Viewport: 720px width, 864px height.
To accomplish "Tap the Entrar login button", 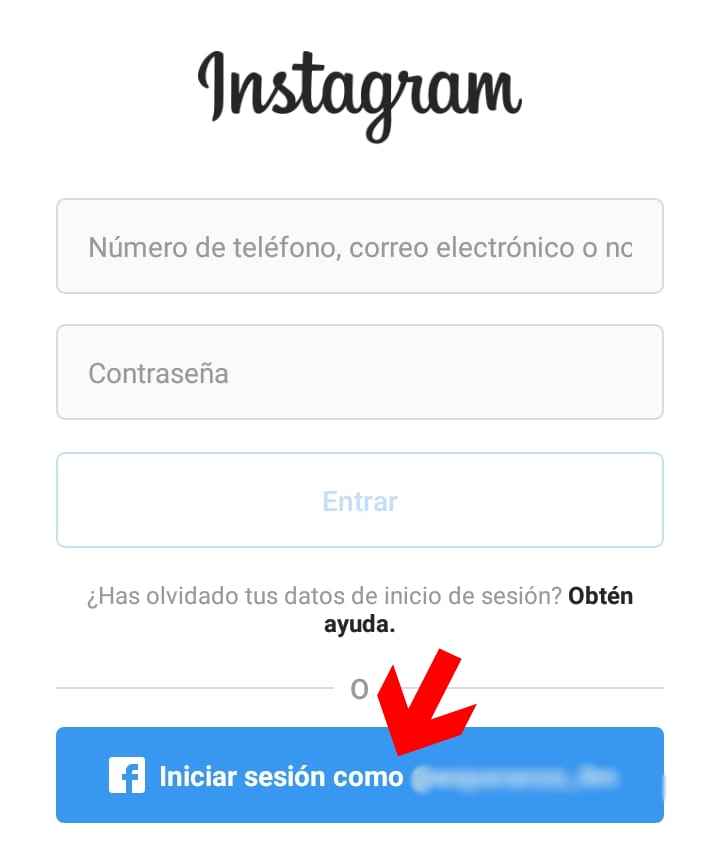I will point(360,500).
